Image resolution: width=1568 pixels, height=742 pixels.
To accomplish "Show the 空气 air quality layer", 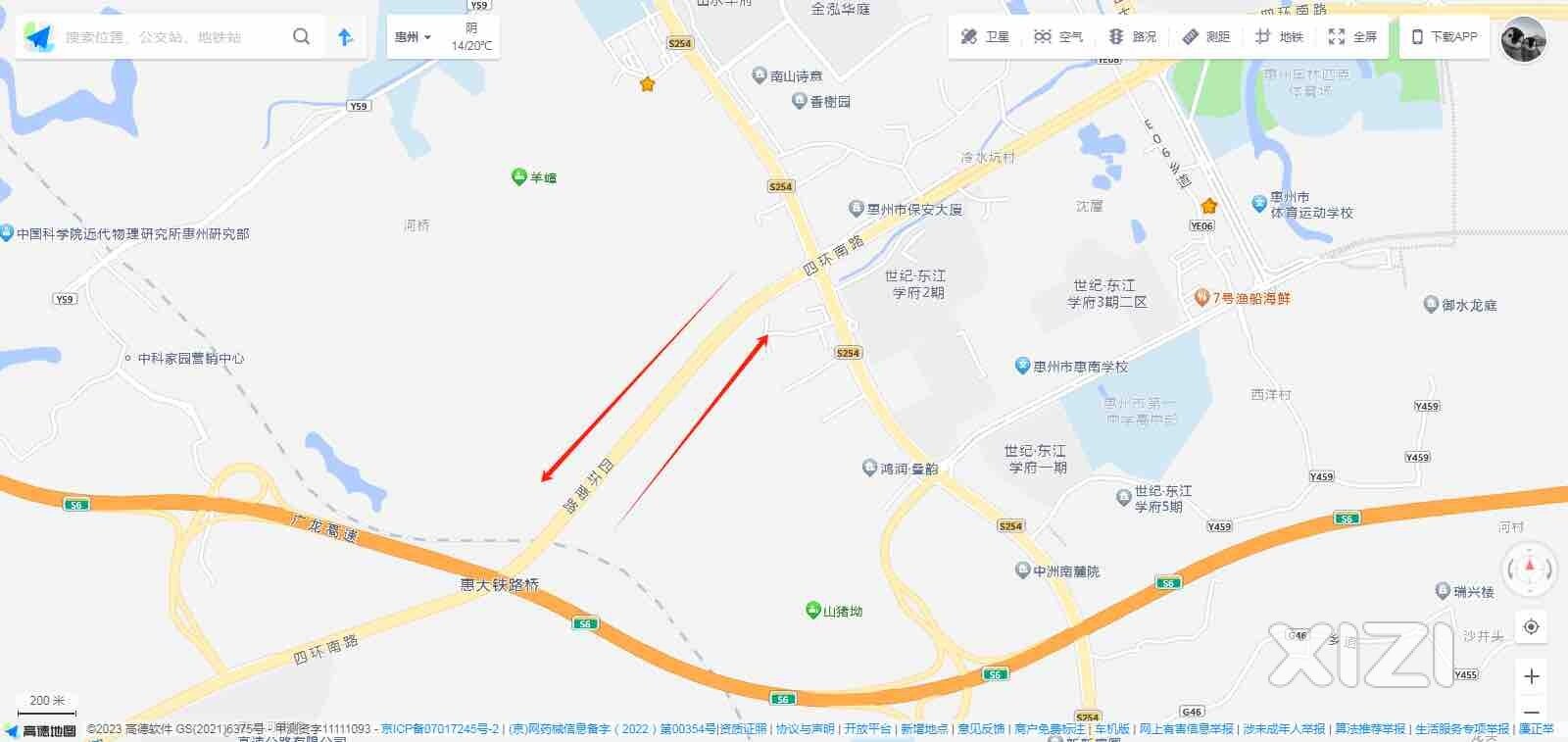I will click(x=1058, y=36).
